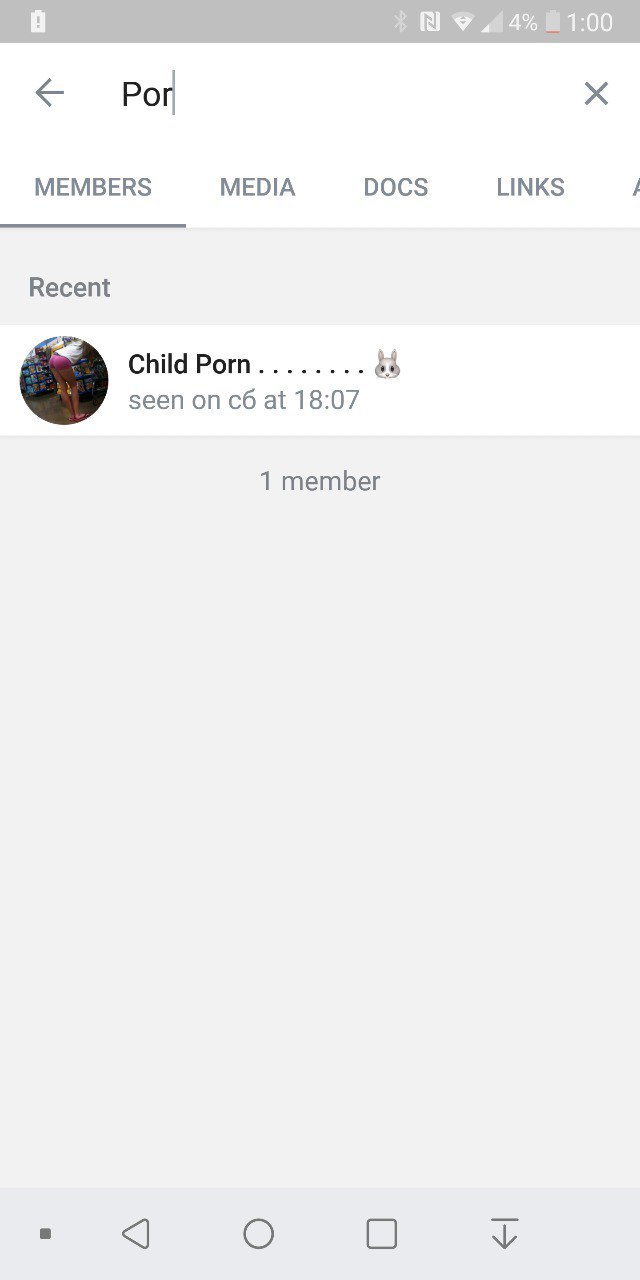Switch to the Links tab

(x=530, y=187)
